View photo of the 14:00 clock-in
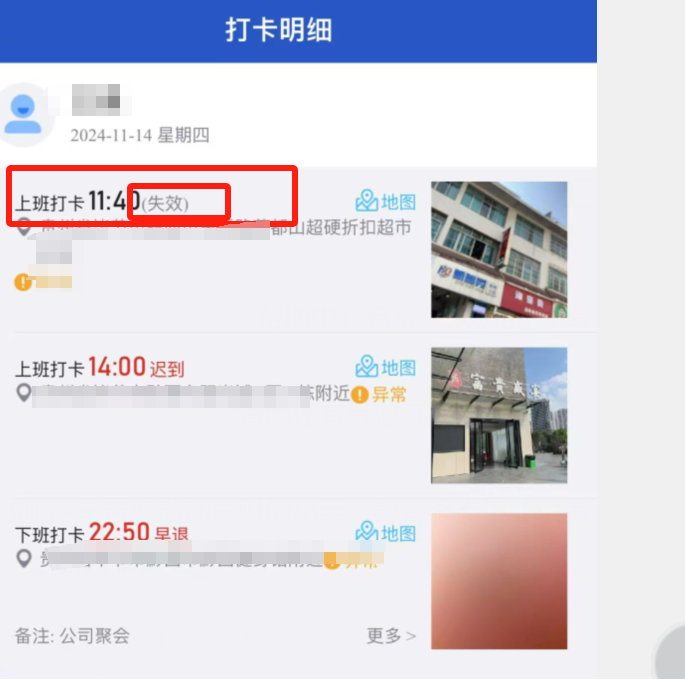 pyautogui.click(x=498, y=415)
